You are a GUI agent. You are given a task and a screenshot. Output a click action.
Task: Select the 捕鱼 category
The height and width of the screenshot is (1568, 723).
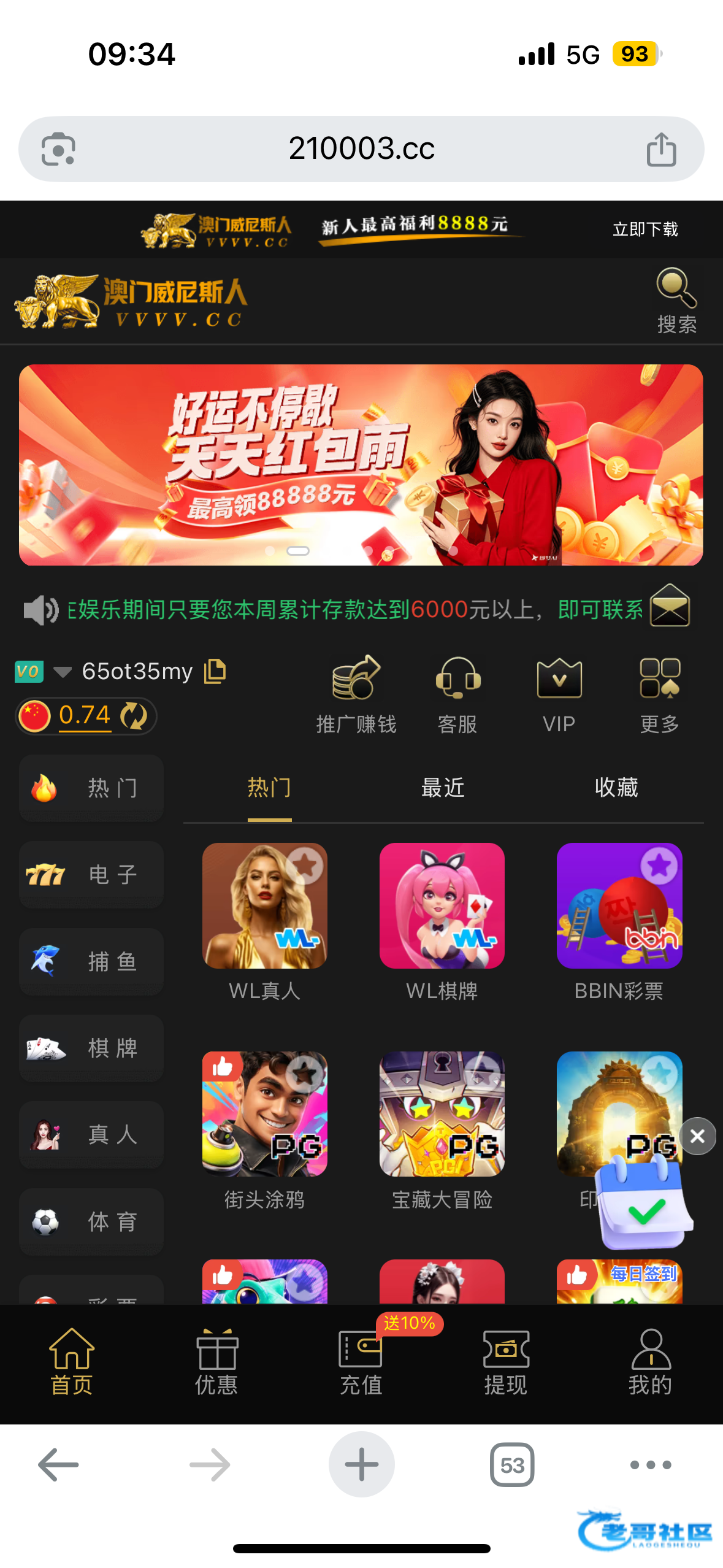[x=91, y=961]
